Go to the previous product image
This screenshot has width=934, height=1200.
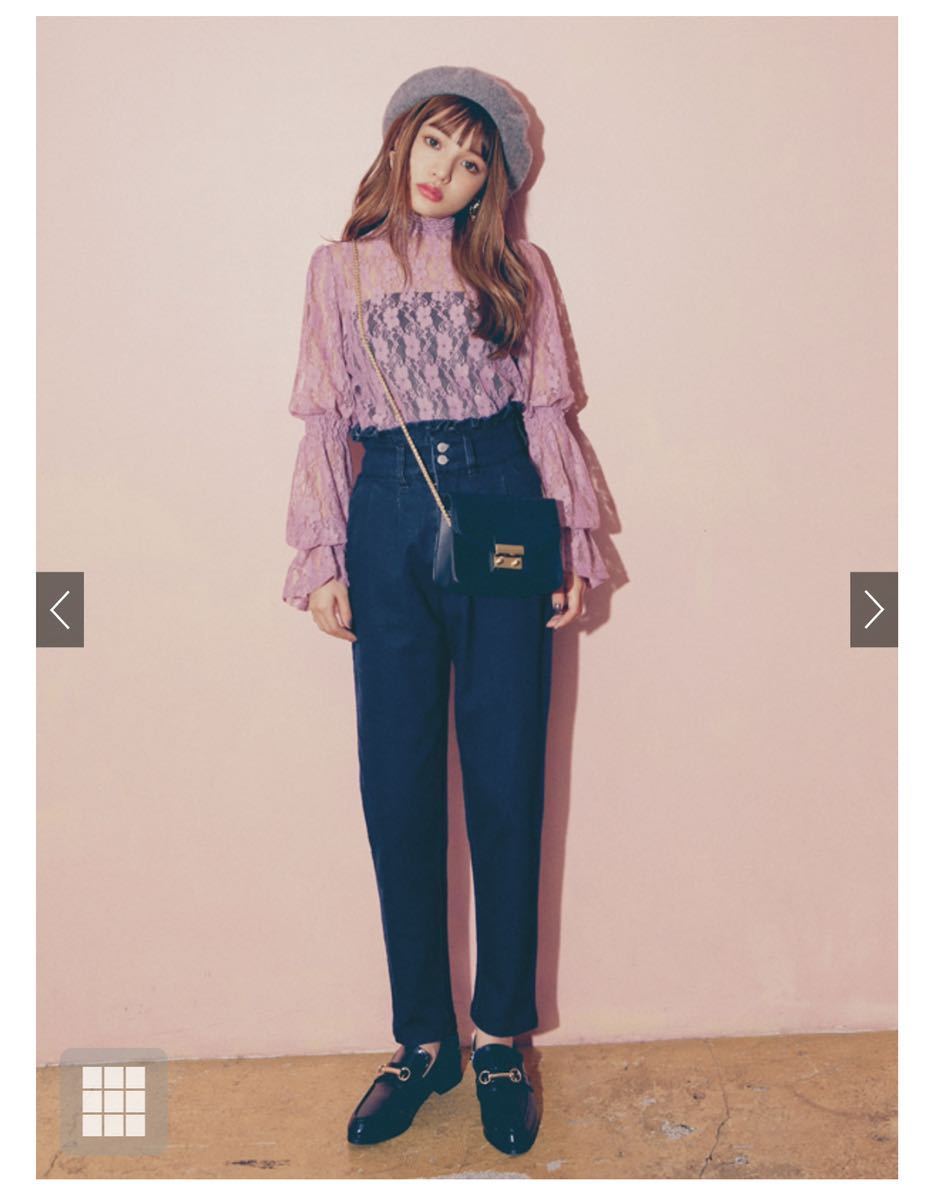click(60, 609)
